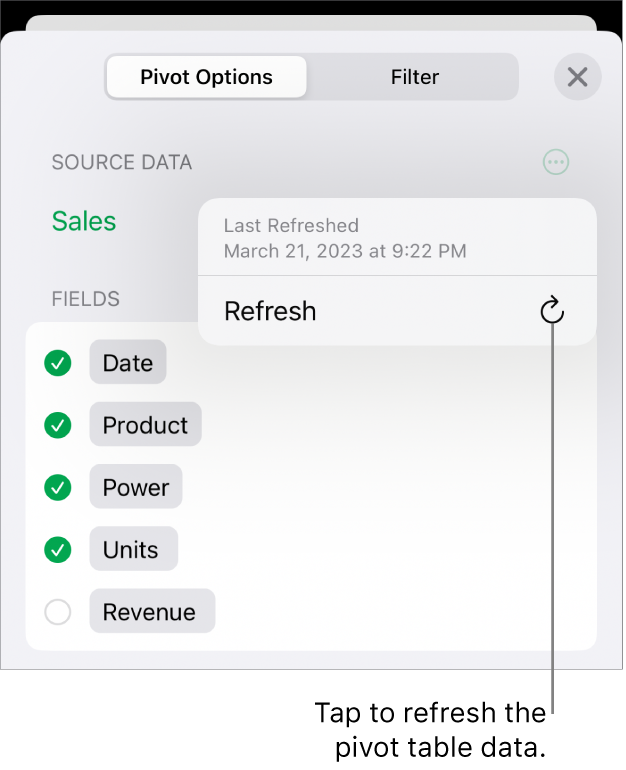Screen dimensions: 626x770
Task: Open the Sales source data
Action: click(84, 221)
